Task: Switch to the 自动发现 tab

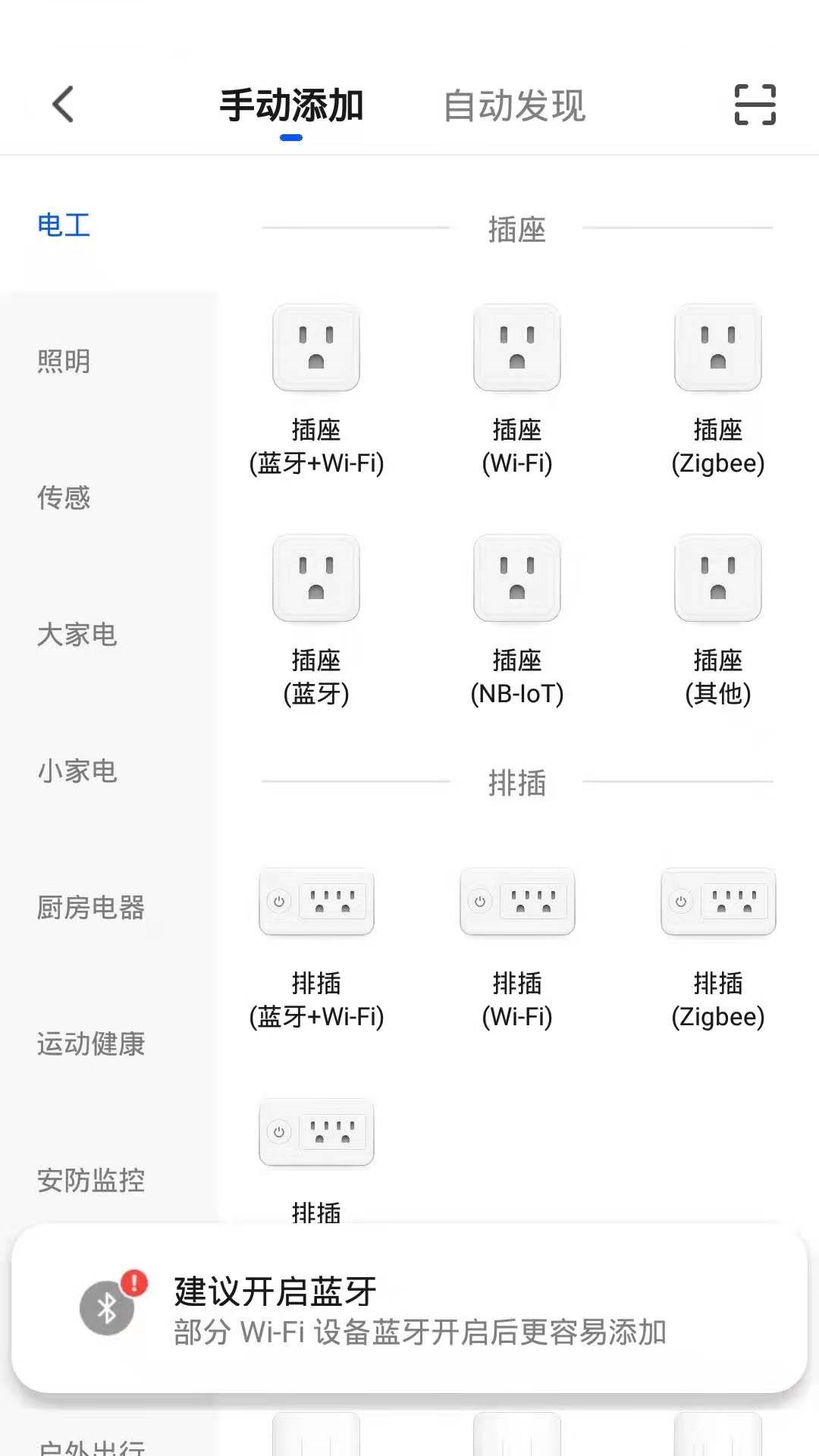Action: pyautogui.click(x=515, y=105)
